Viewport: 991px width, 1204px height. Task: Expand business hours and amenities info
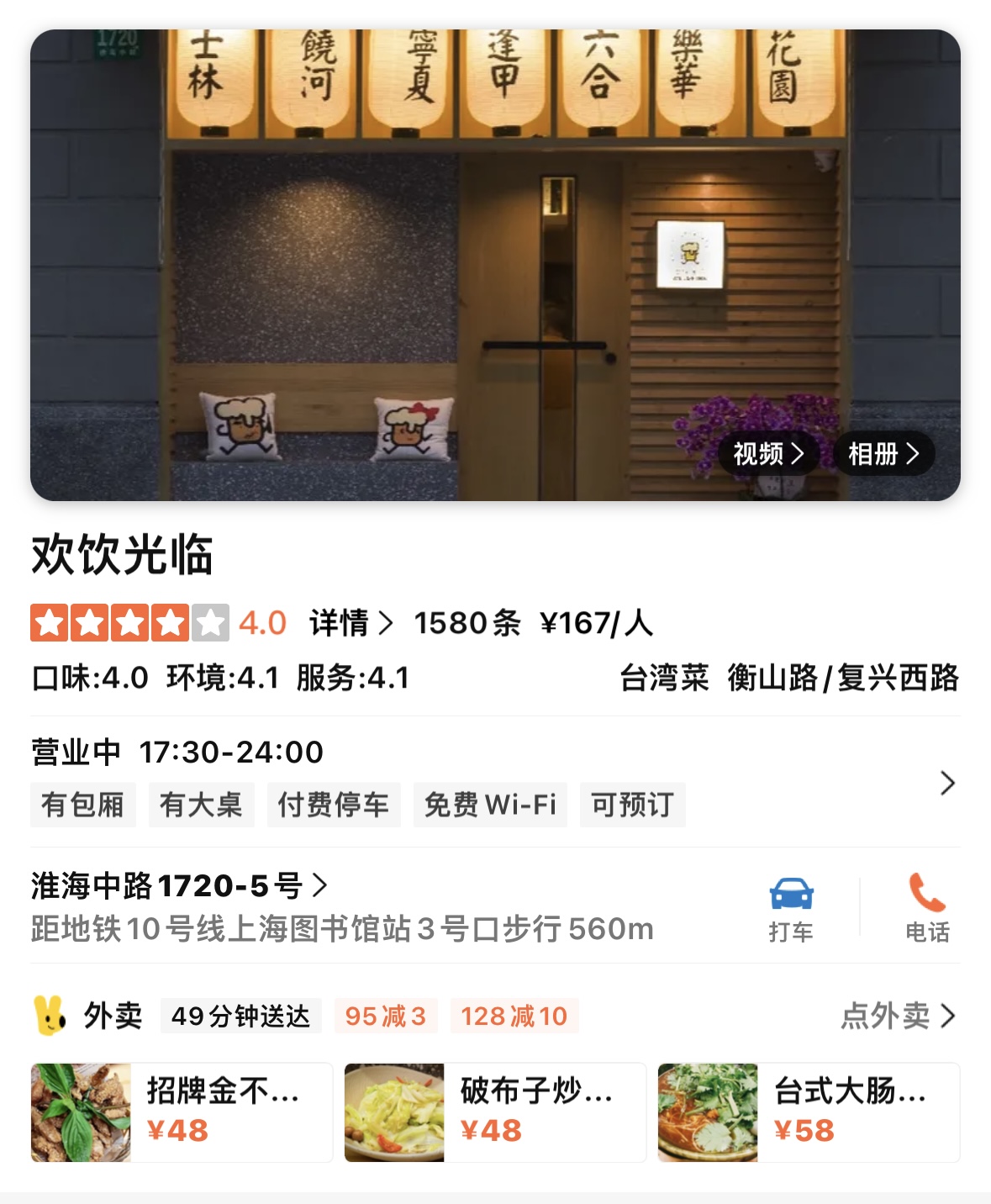947,783
